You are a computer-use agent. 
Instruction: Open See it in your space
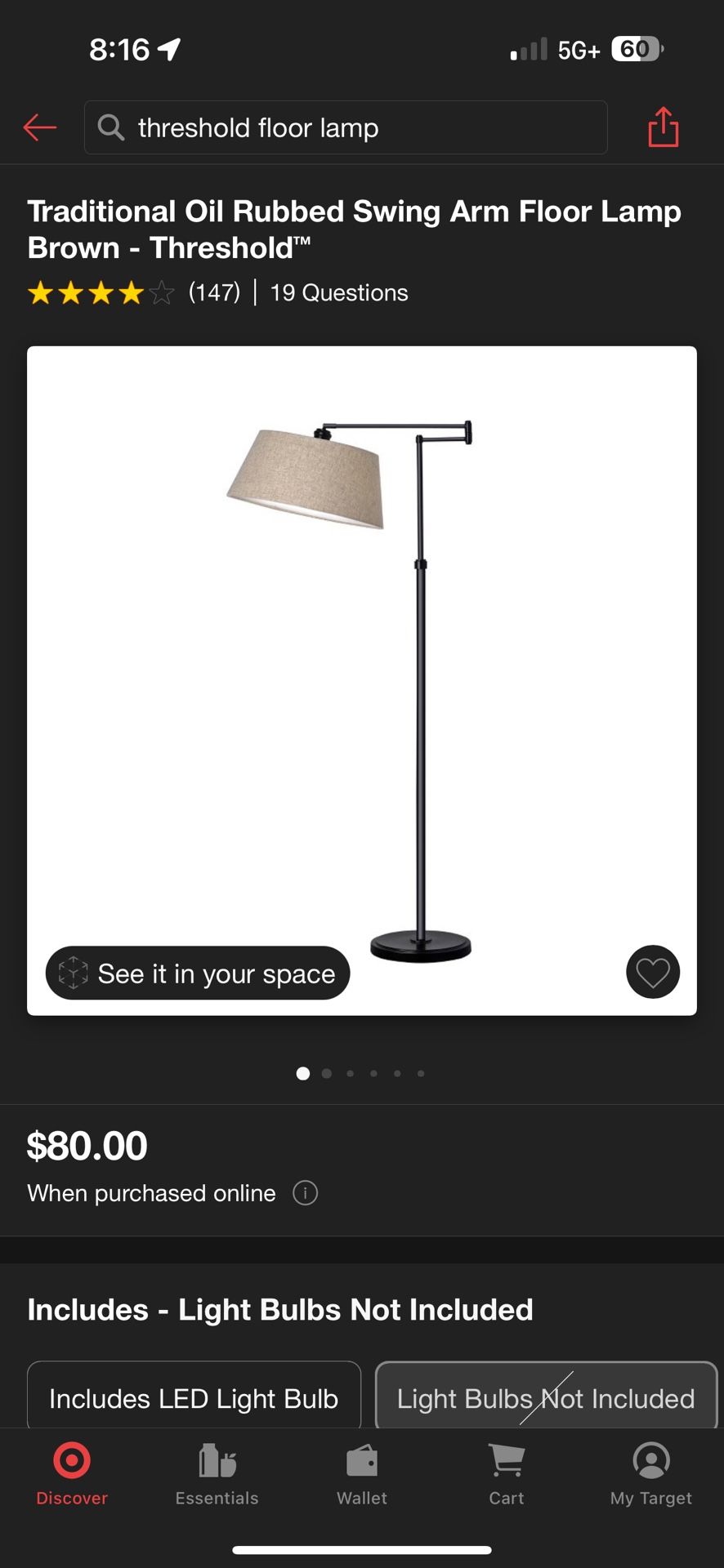[x=197, y=973]
